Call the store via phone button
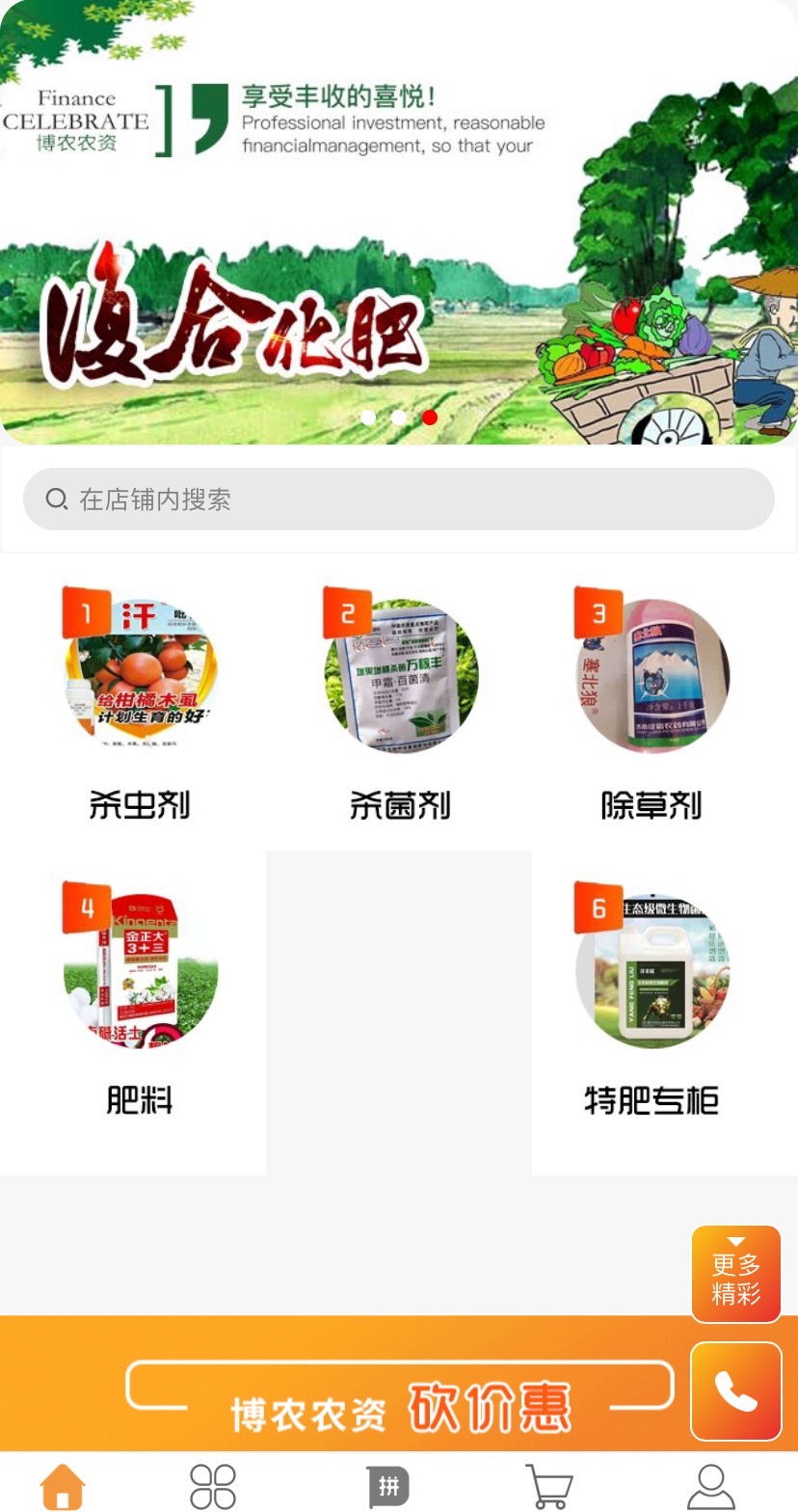Viewport: 798px width, 1512px height. [735, 1390]
